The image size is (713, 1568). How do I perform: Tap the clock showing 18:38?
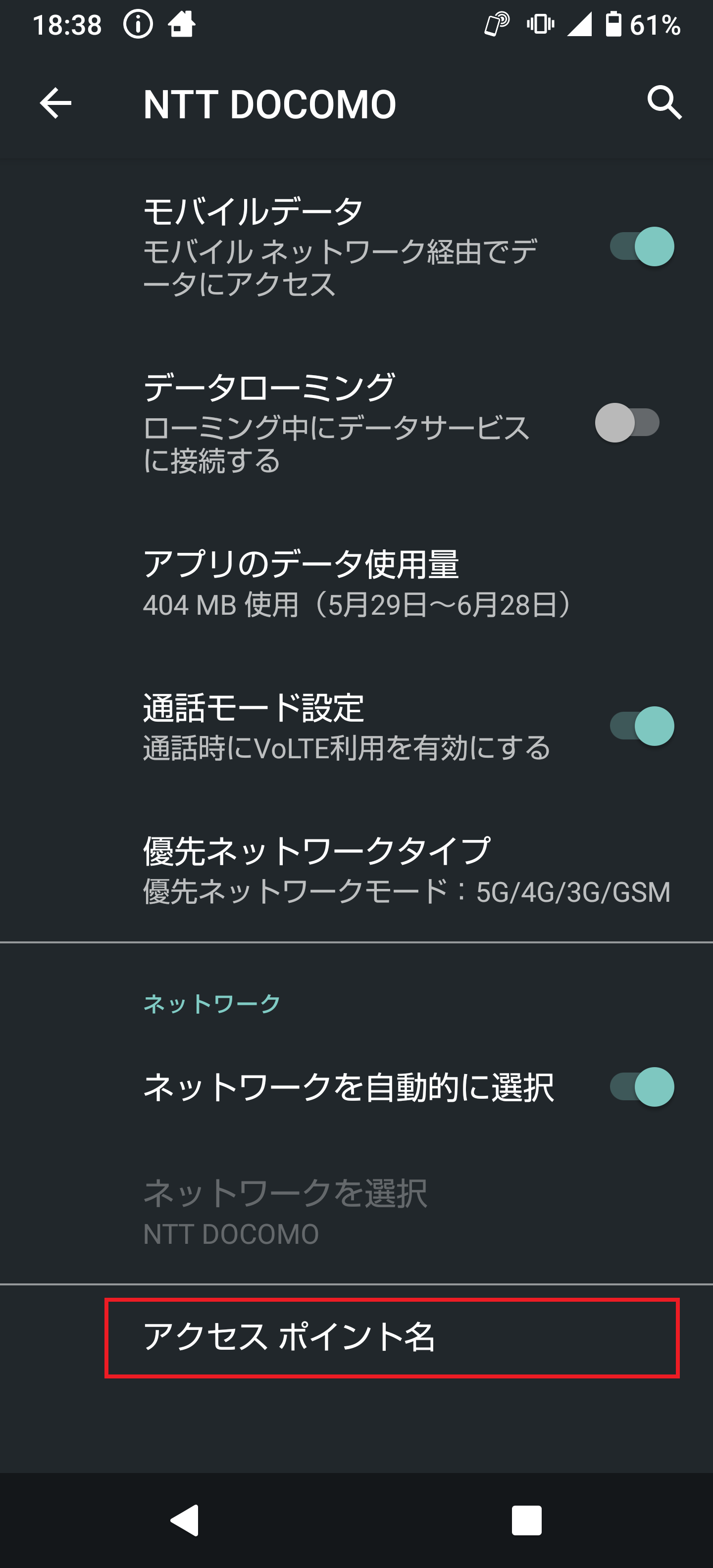[67, 24]
